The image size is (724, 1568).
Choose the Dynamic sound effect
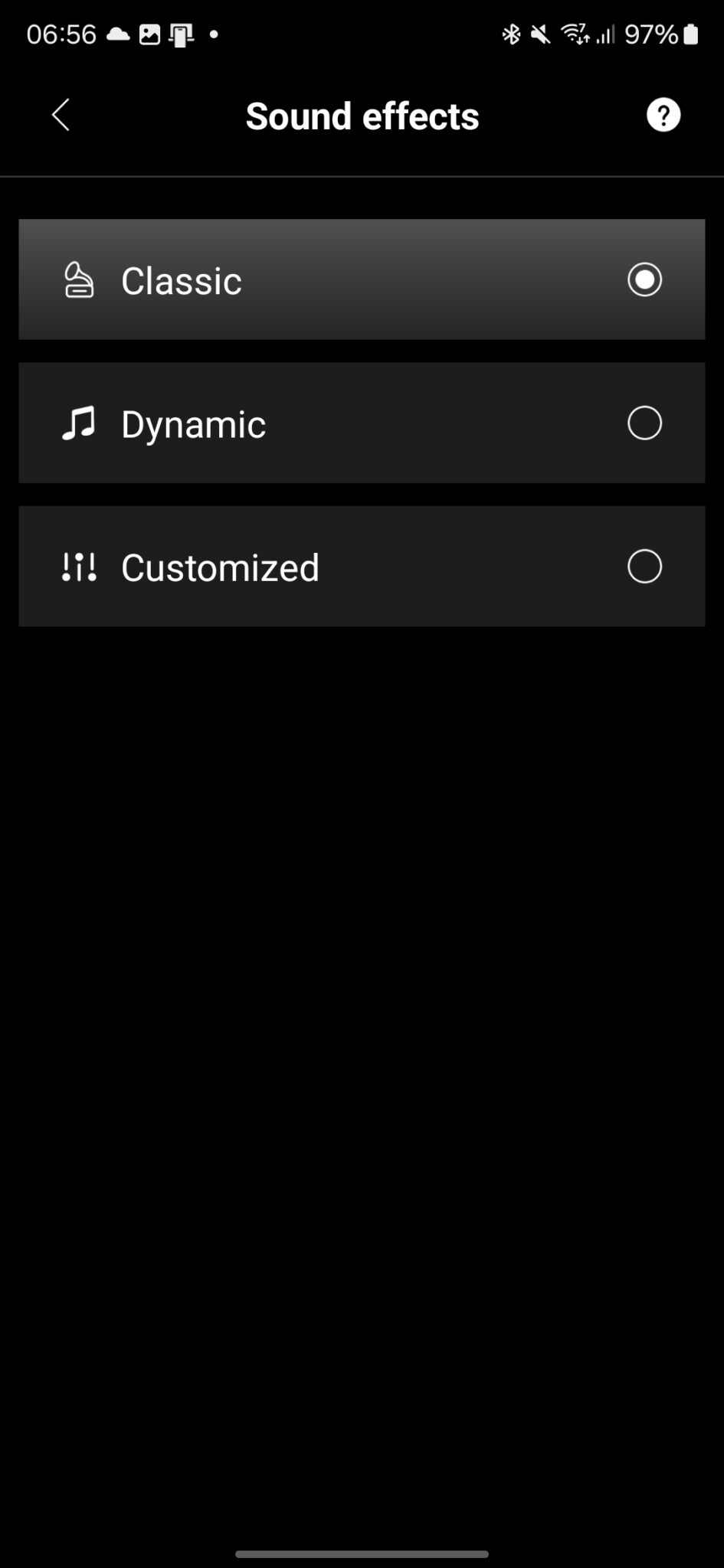pos(362,423)
